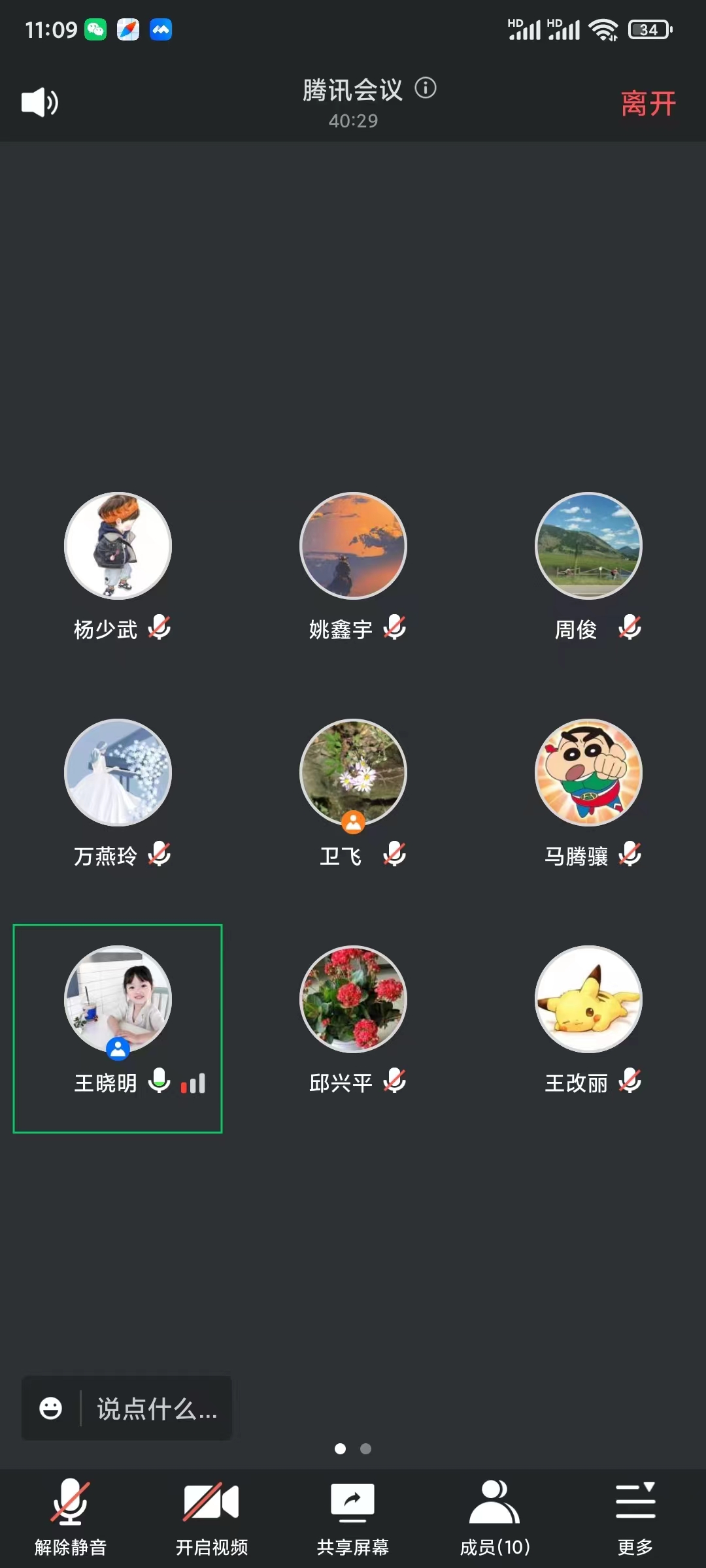706x1568 pixels.
Task: Toggle the speaker audio icon
Action: 40,103
